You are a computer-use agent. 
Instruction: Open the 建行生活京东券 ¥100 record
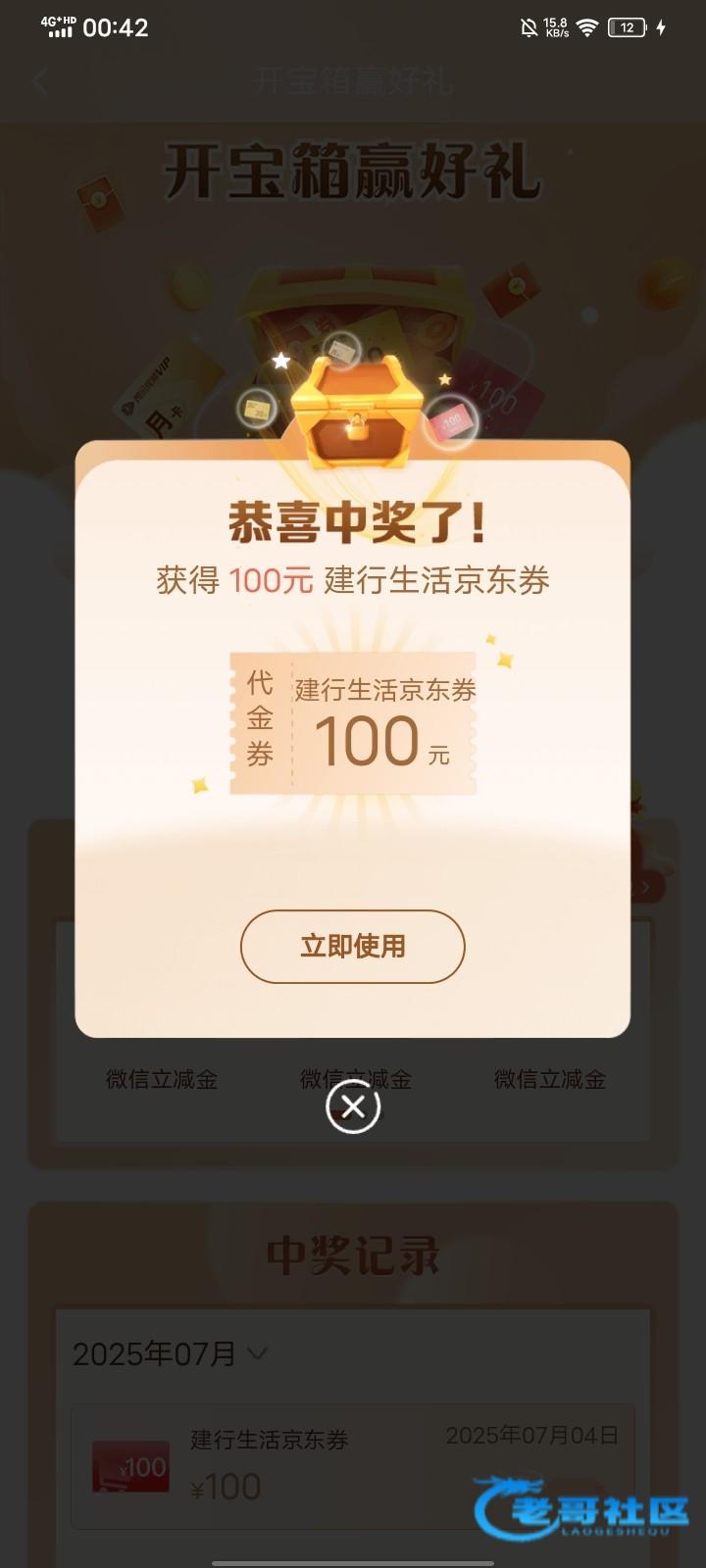click(x=351, y=1466)
